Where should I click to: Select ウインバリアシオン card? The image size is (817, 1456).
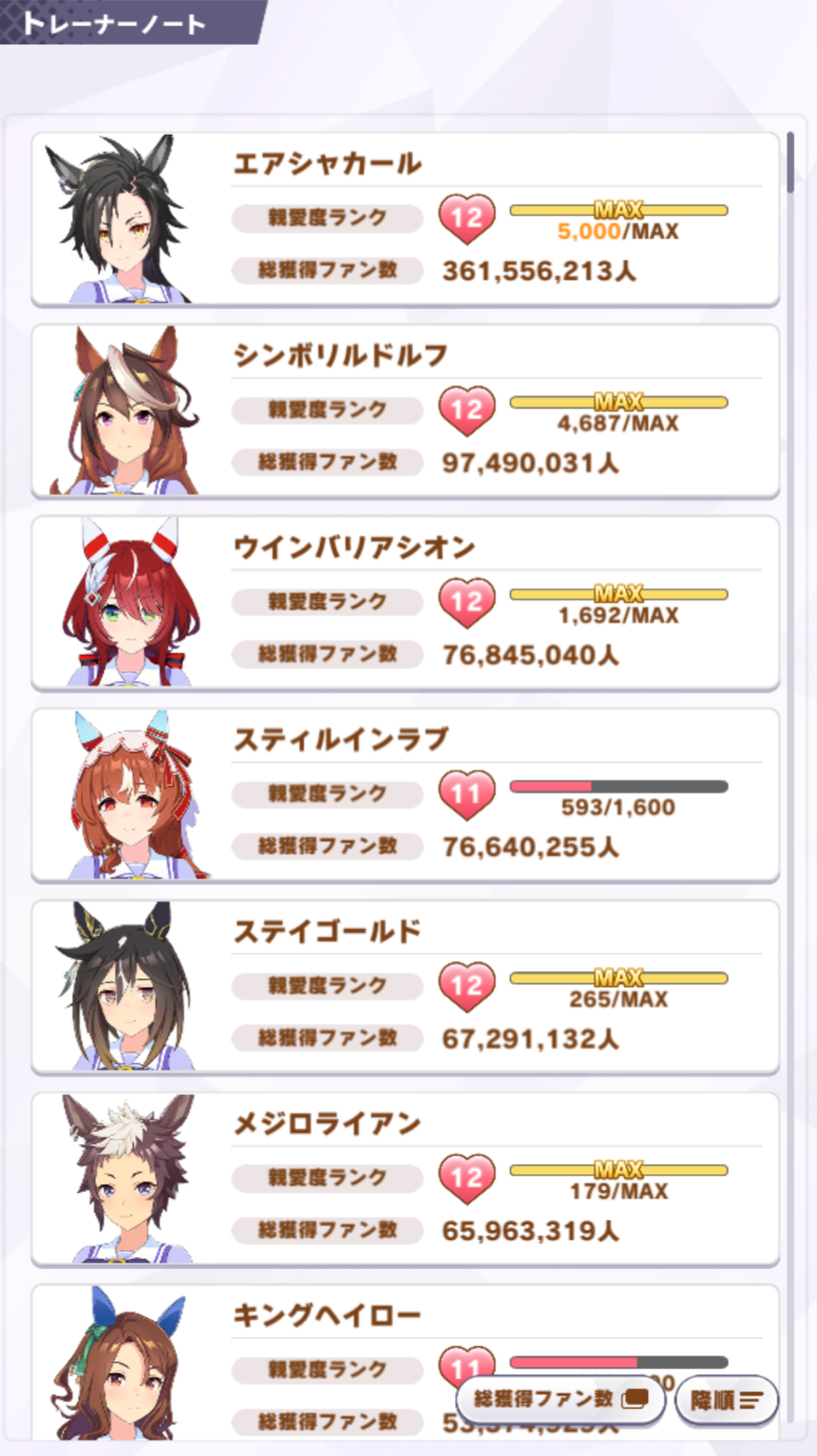click(404, 603)
